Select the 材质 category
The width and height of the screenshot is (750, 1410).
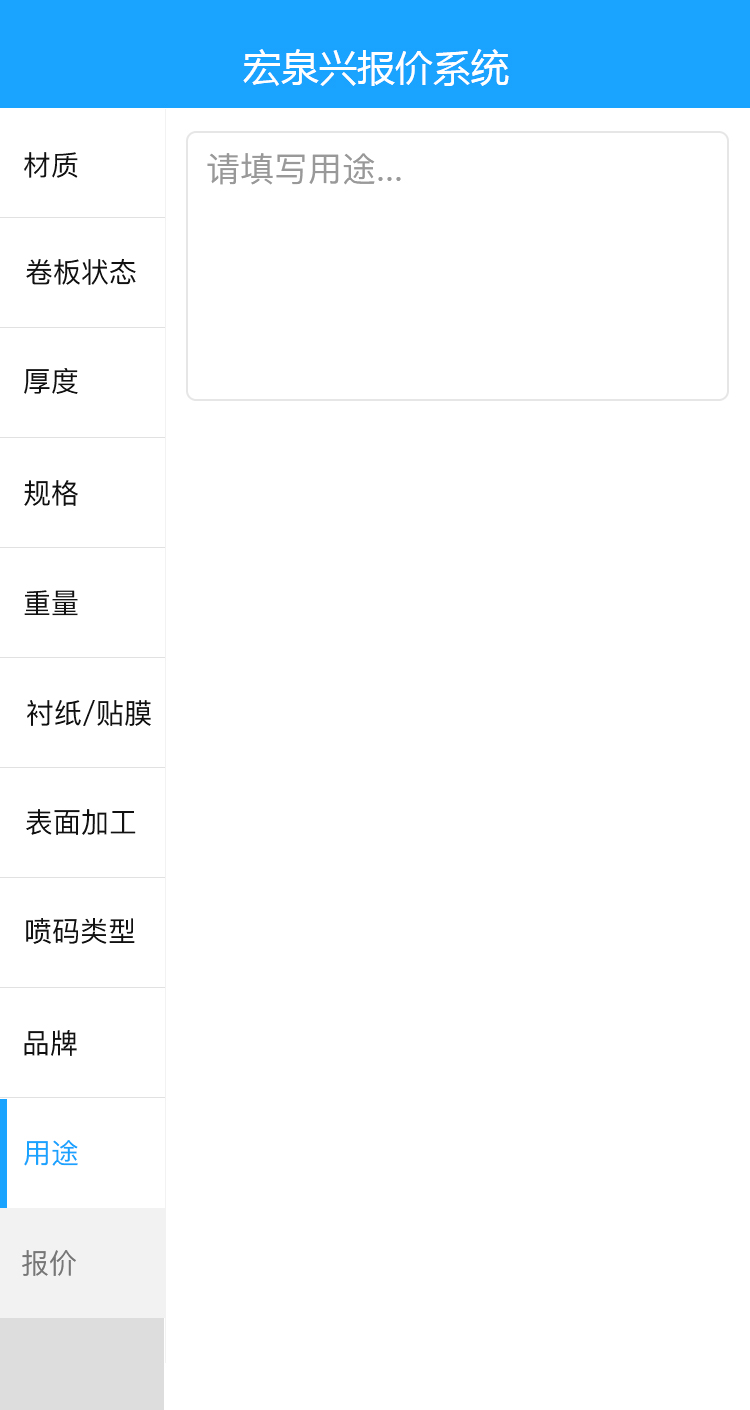pos(82,164)
